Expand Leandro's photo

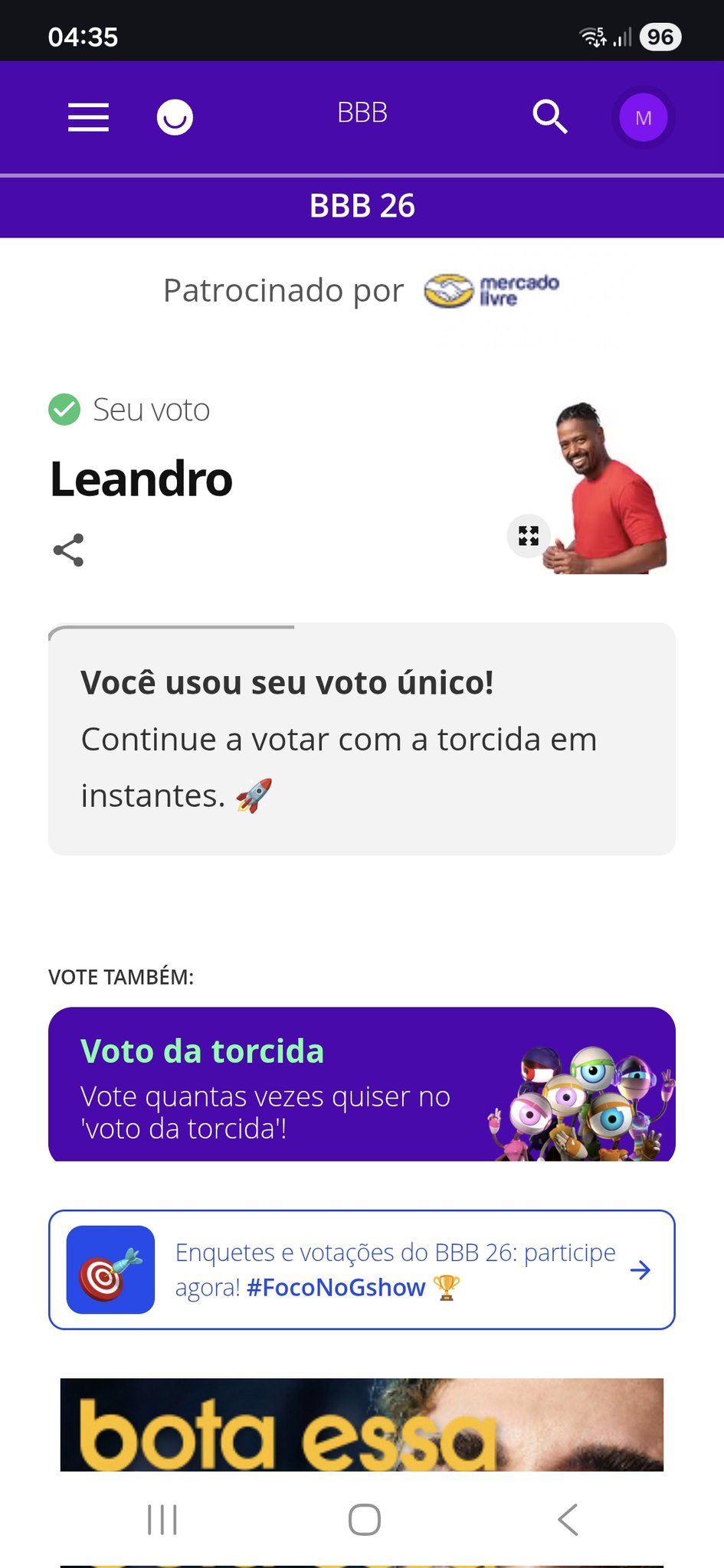[x=529, y=536]
